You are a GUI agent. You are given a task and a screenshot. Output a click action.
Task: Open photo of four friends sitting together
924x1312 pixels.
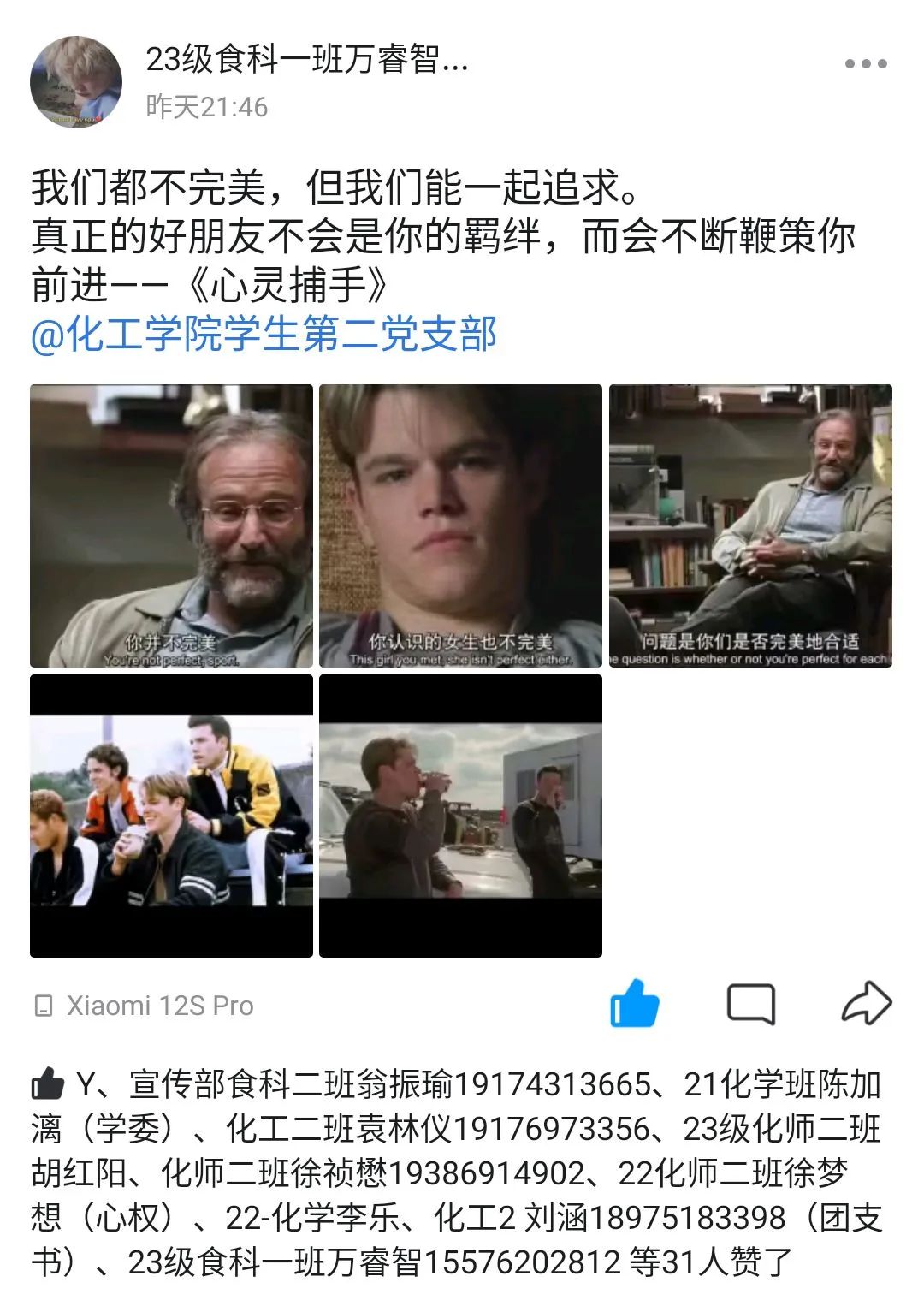coord(171,815)
